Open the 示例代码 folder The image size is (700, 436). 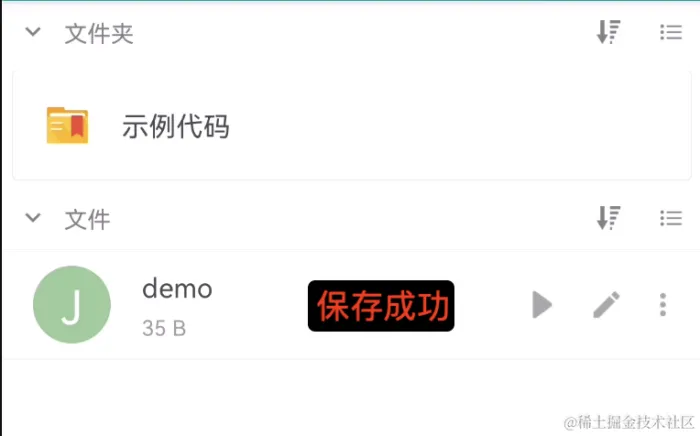click(175, 127)
